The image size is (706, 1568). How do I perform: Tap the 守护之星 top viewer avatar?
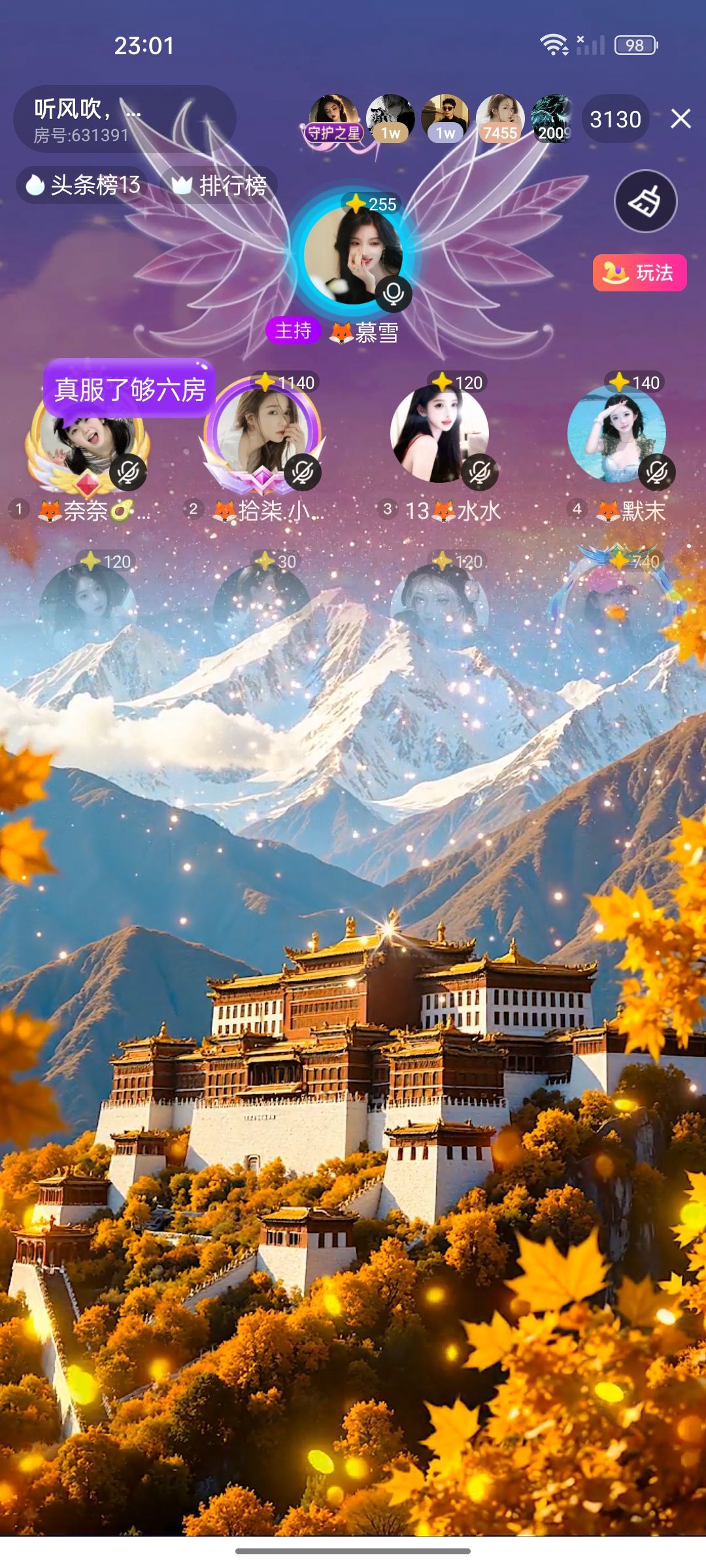coord(333,118)
